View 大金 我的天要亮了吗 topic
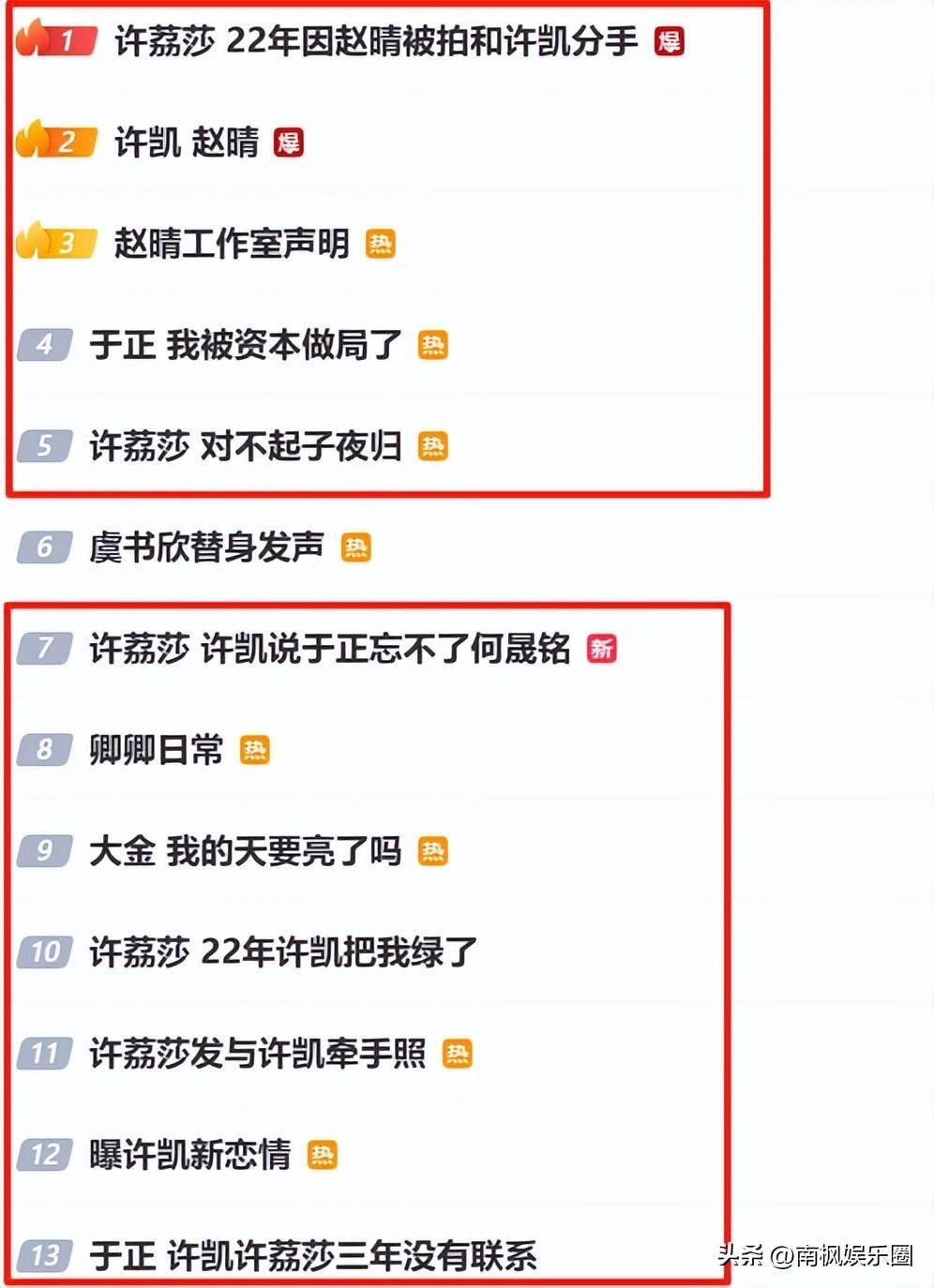The height and width of the screenshot is (1288, 934). 246,851
